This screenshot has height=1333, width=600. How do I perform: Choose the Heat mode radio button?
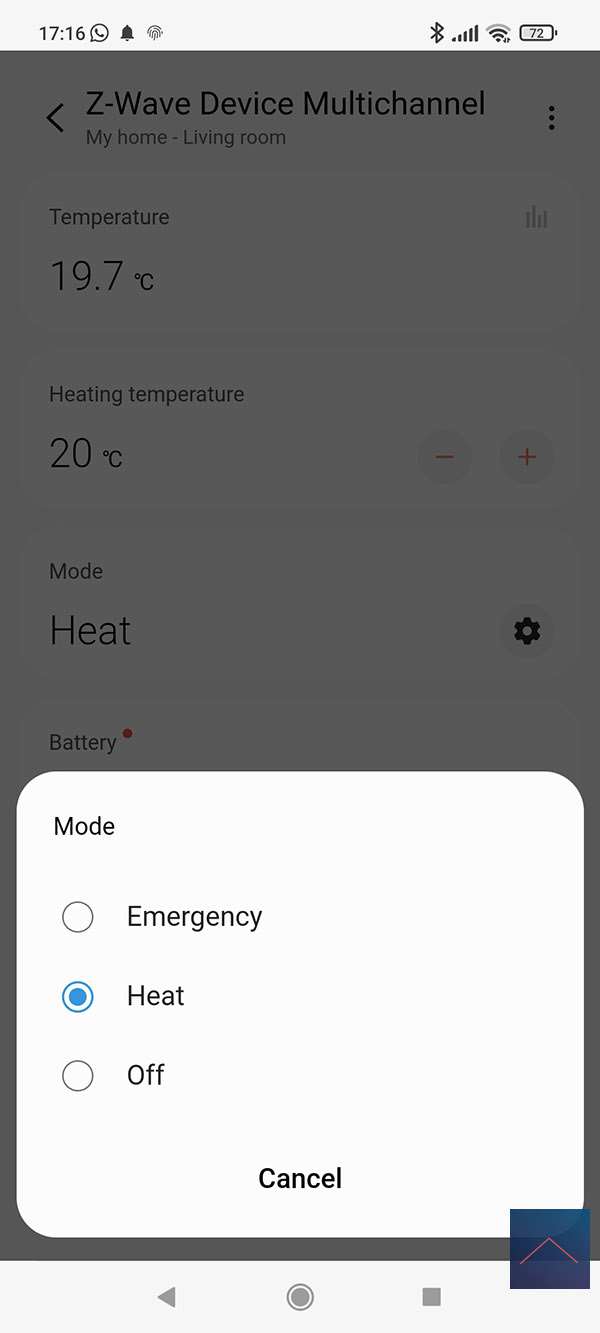point(78,996)
